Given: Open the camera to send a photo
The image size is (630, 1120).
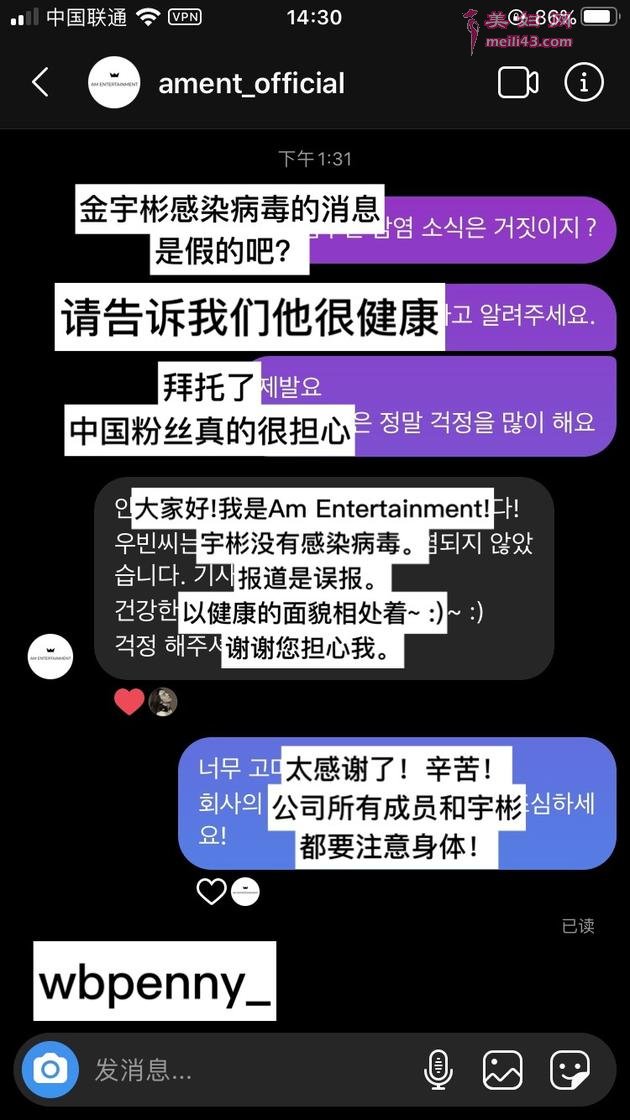Looking at the screenshot, I should point(50,1070).
